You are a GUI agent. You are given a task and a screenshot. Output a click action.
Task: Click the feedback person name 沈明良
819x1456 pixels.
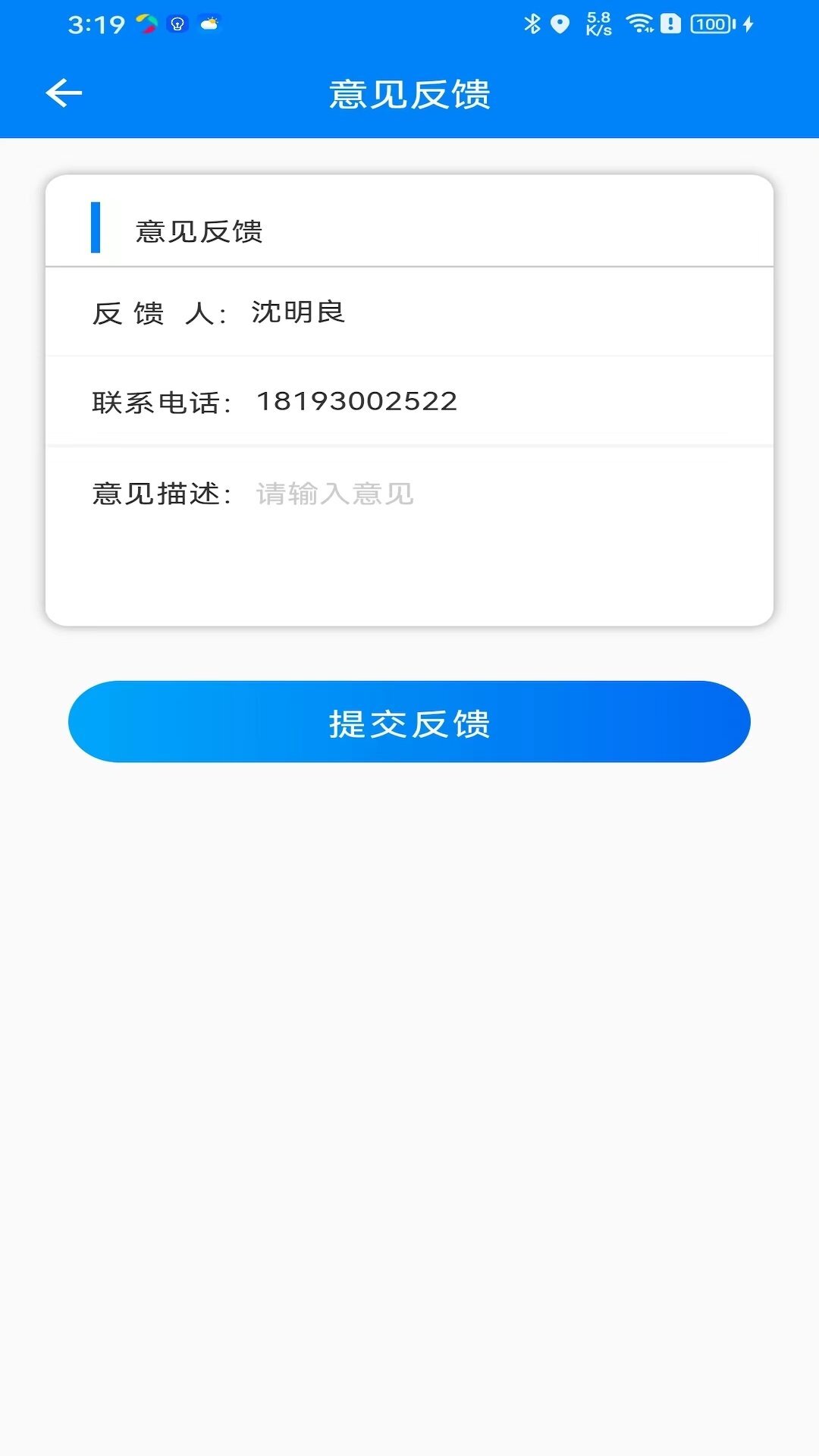pos(297,313)
